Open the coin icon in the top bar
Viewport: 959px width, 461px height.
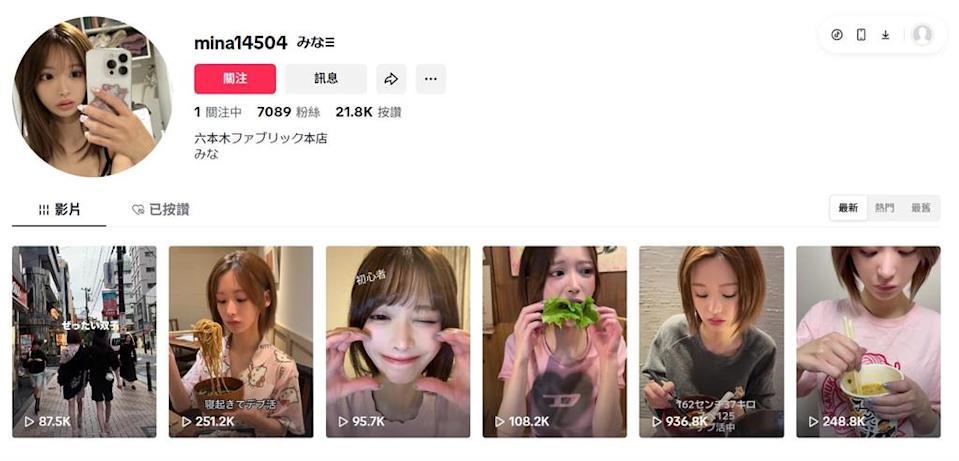(837, 35)
